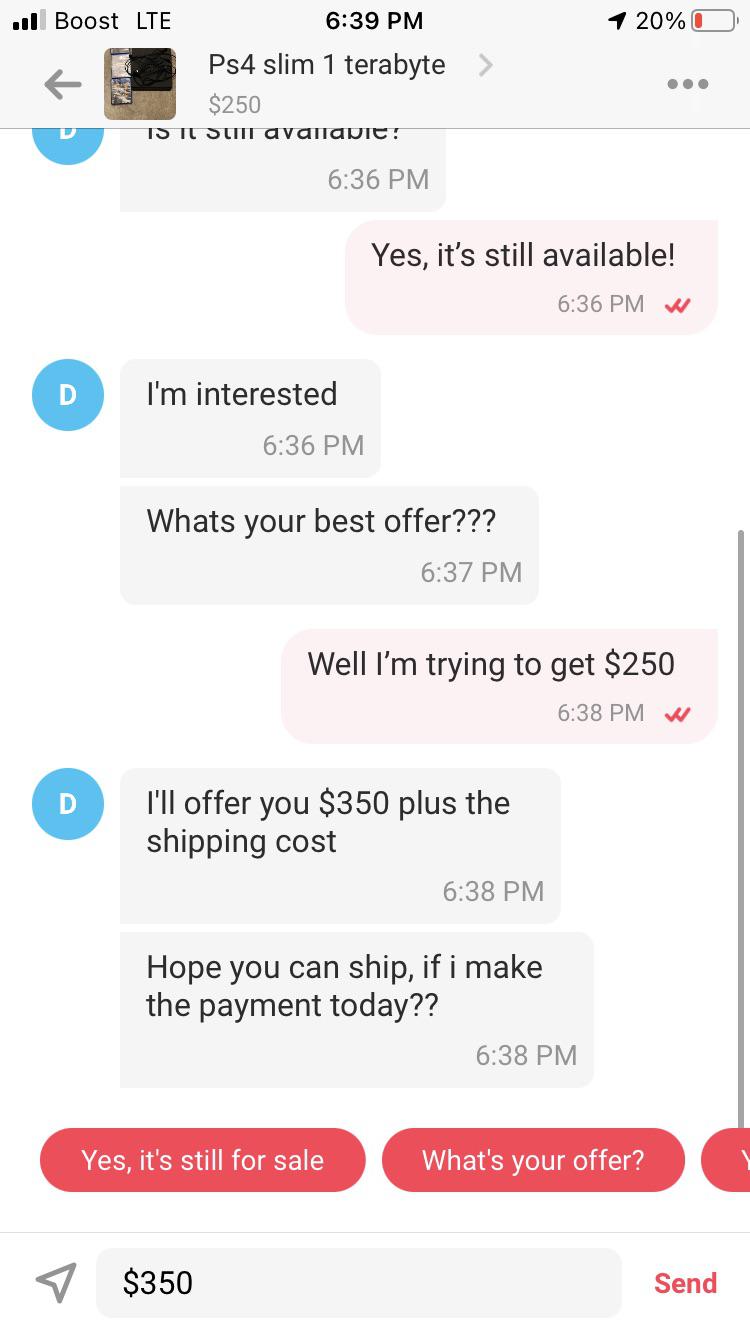The height and width of the screenshot is (1334, 750).
Task: Tap the paper plane send icon
Action: [x=57, y=1282]
